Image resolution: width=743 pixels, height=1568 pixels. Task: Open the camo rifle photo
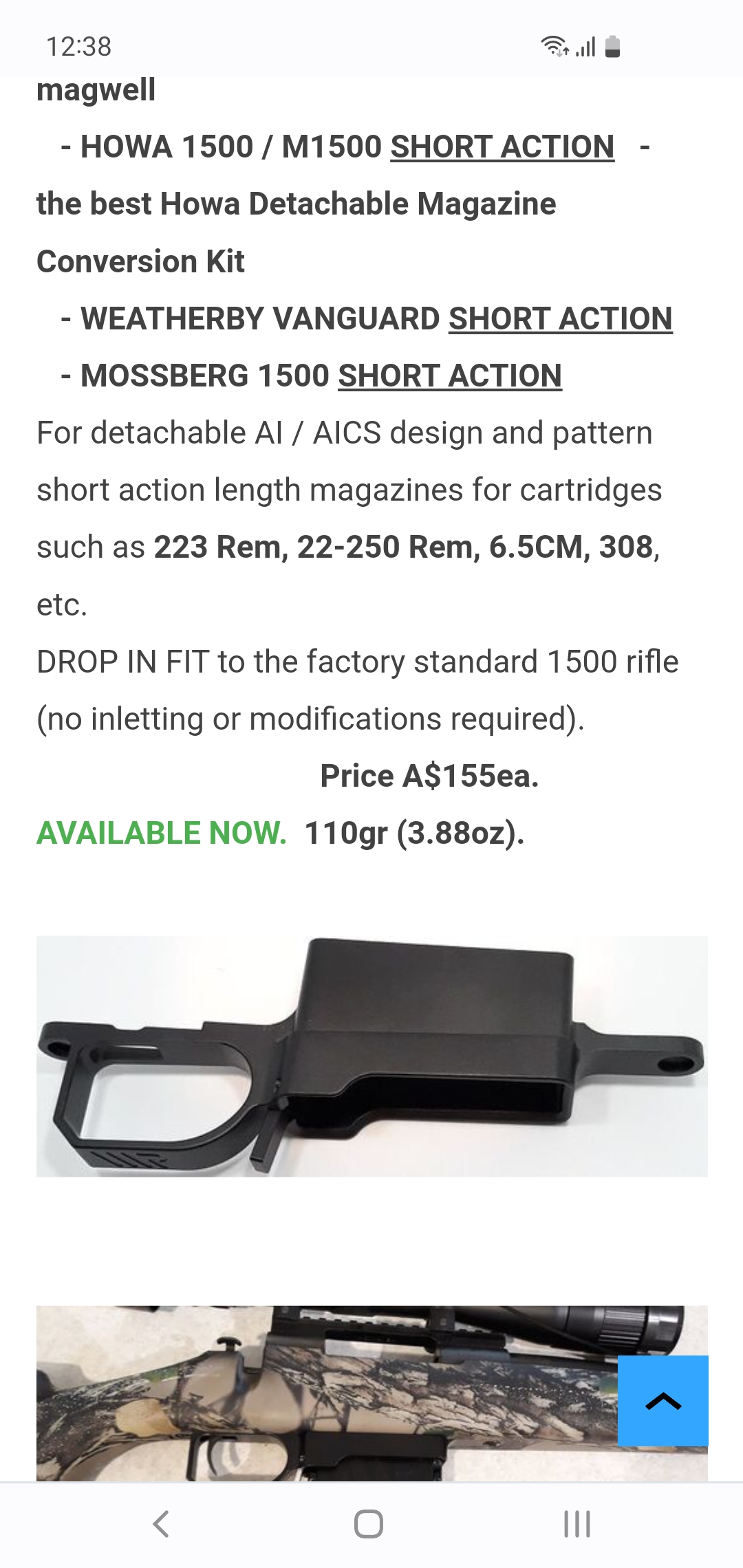pyautogui.click(x=323, y=1393)
